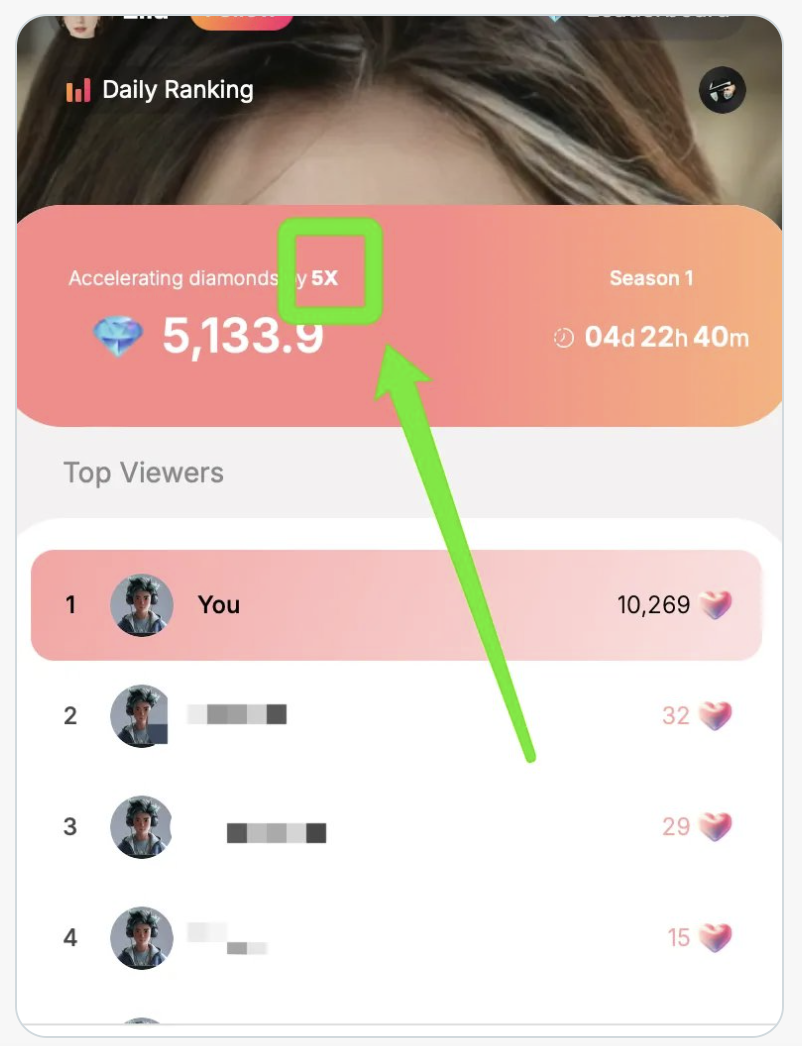Viewport: 802px width, 1046px height.
Task: Open your own row in Top Viewers
Action: point(397,605)
